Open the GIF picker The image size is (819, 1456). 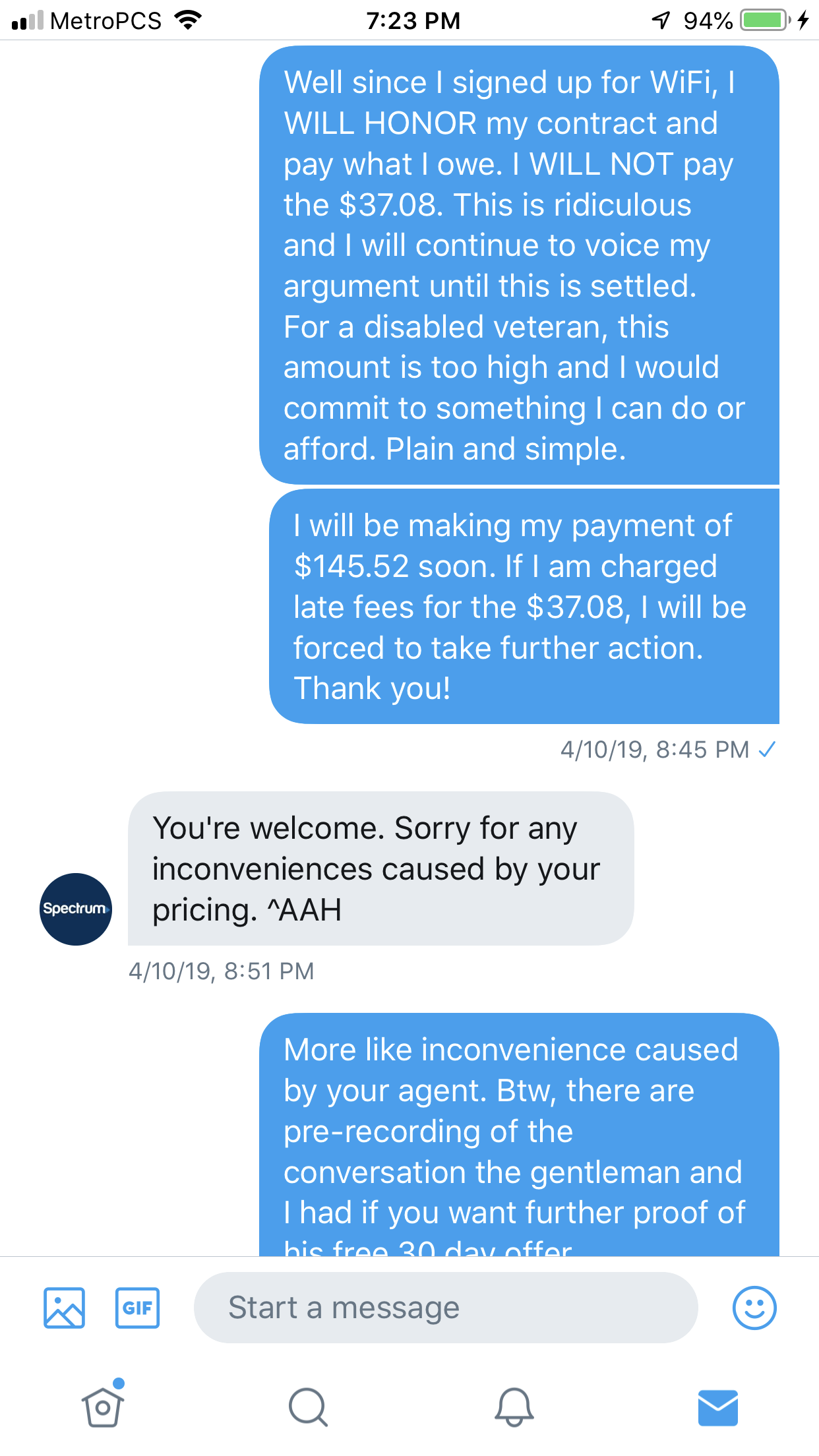[x=137, y=1308]
